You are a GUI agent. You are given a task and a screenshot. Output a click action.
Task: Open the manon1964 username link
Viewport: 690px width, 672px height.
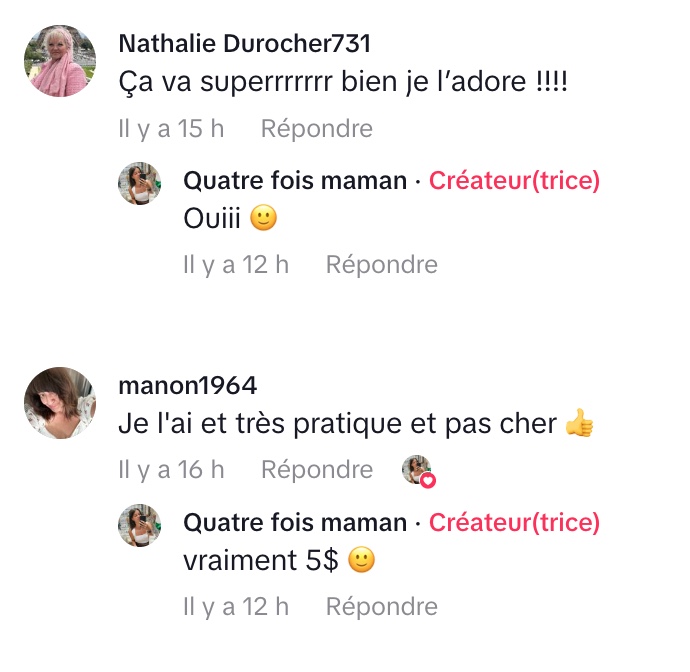(x=187, y=385)
